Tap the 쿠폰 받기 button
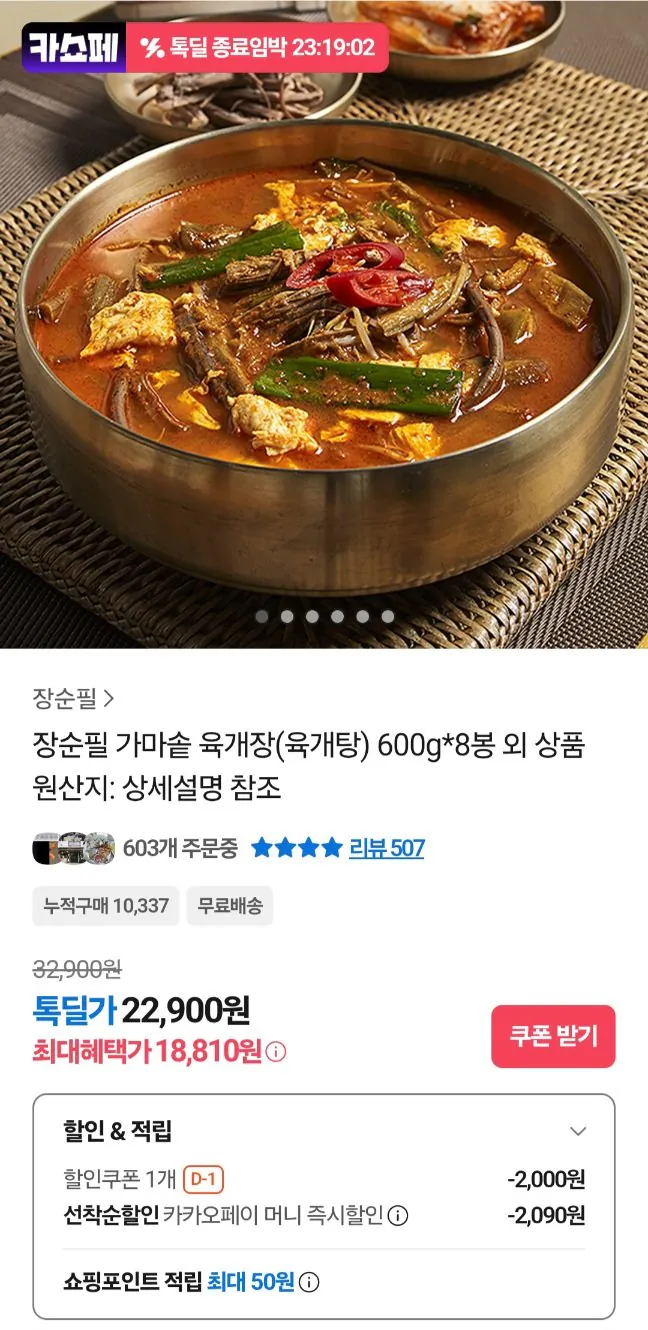 [x=553, y=1036]
